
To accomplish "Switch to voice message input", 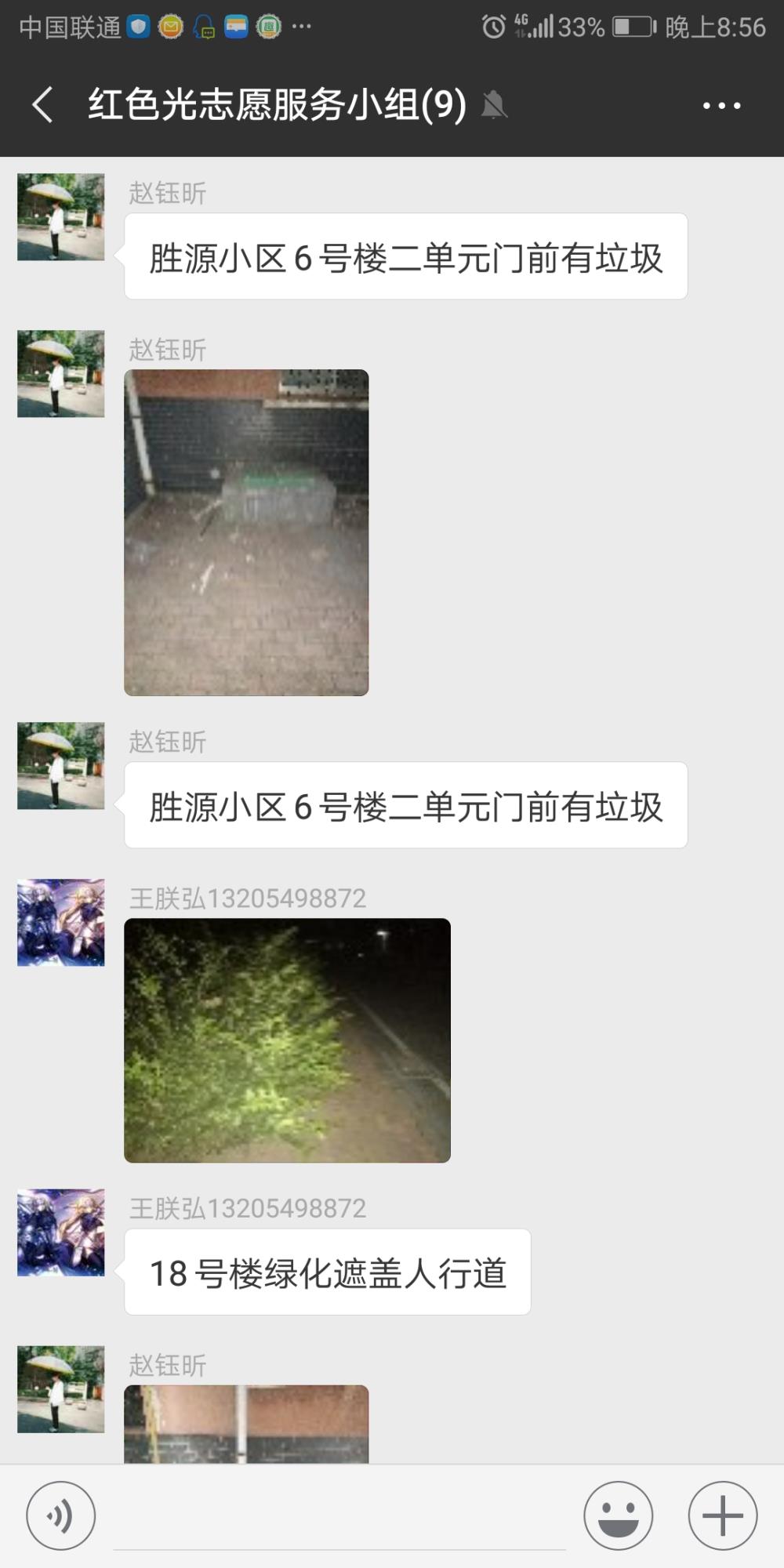I will coord(61,1515).
